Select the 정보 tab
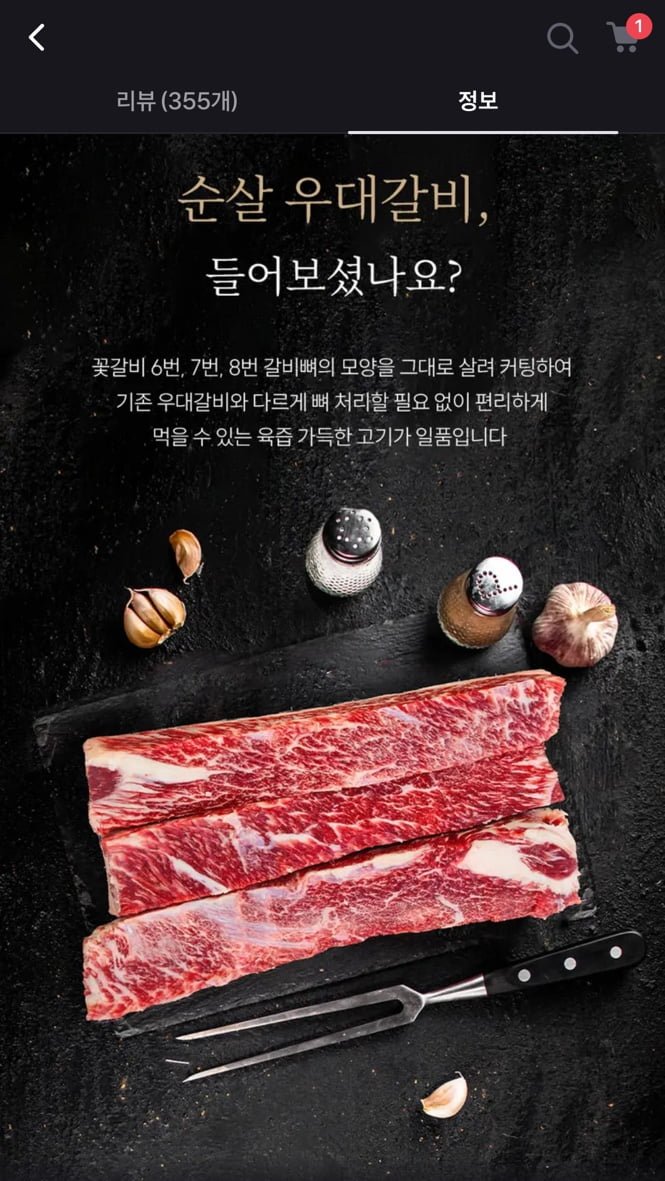 (478, 101)
